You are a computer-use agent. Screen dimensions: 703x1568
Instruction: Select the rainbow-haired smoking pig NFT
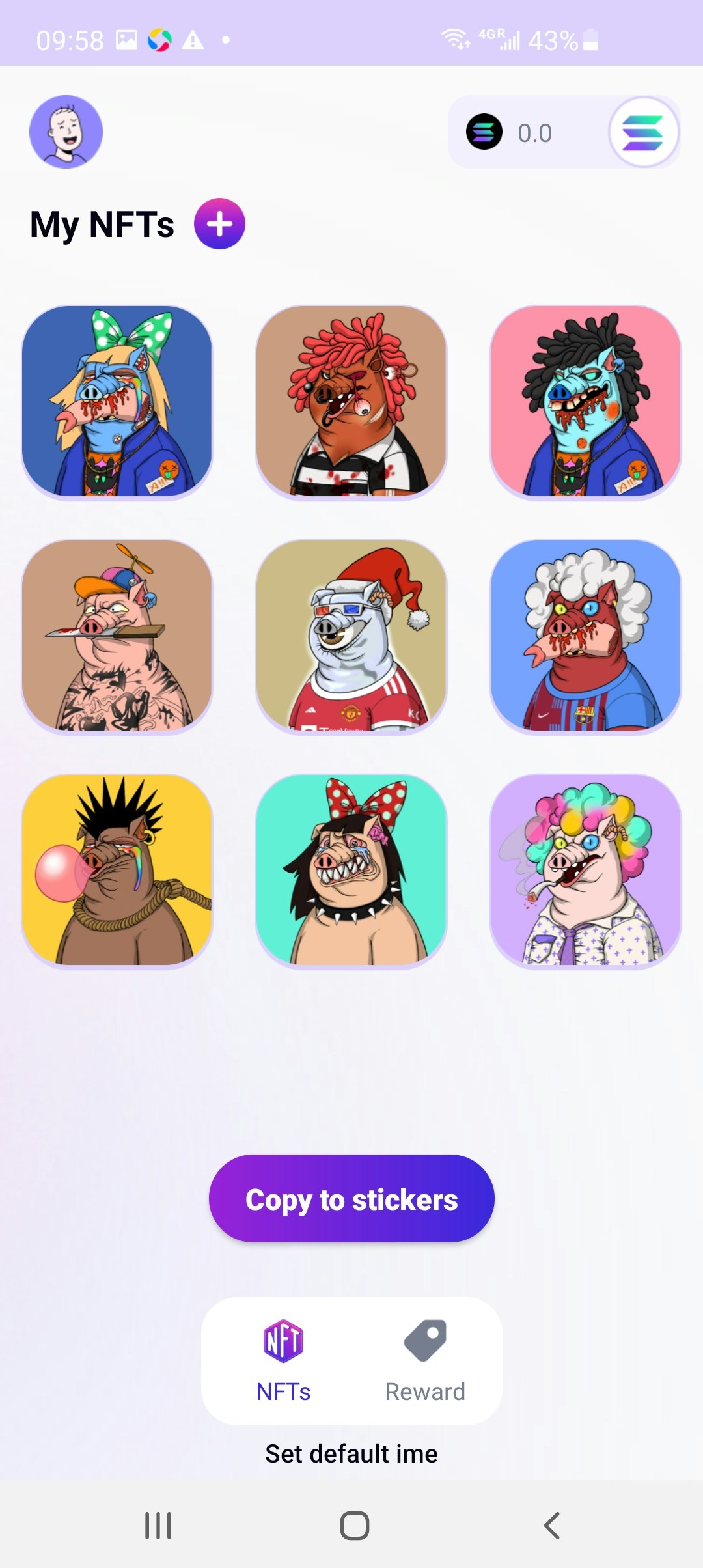pos(585,870)
